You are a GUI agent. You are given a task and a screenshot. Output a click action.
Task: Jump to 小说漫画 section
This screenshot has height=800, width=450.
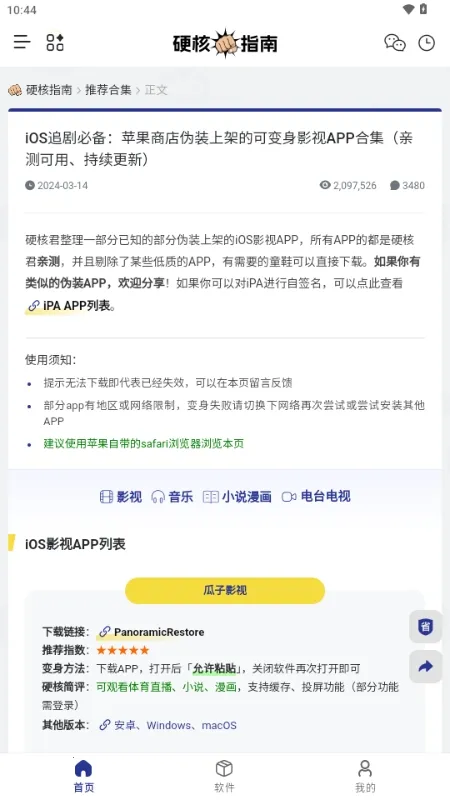[237, 496]
